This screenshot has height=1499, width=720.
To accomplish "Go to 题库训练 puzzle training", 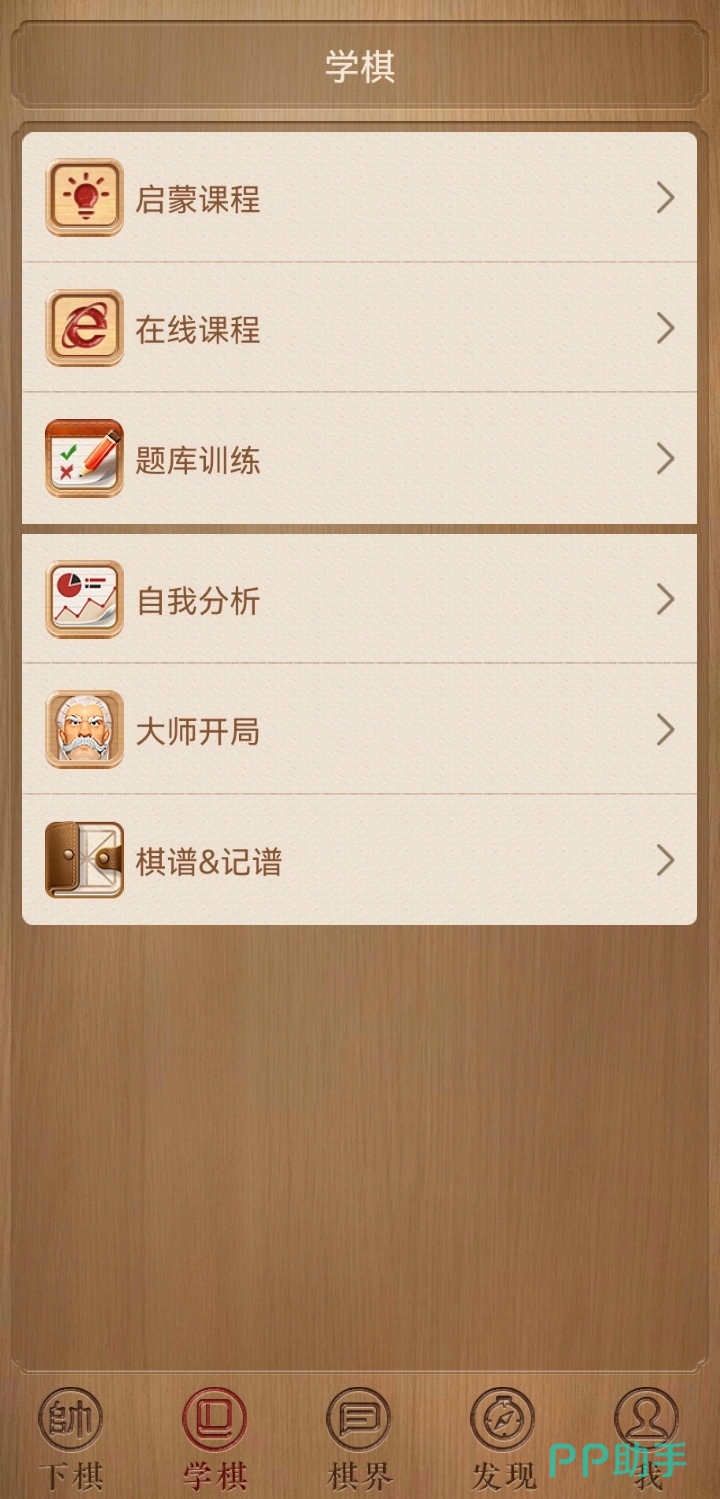I will [x=359, y=459].
